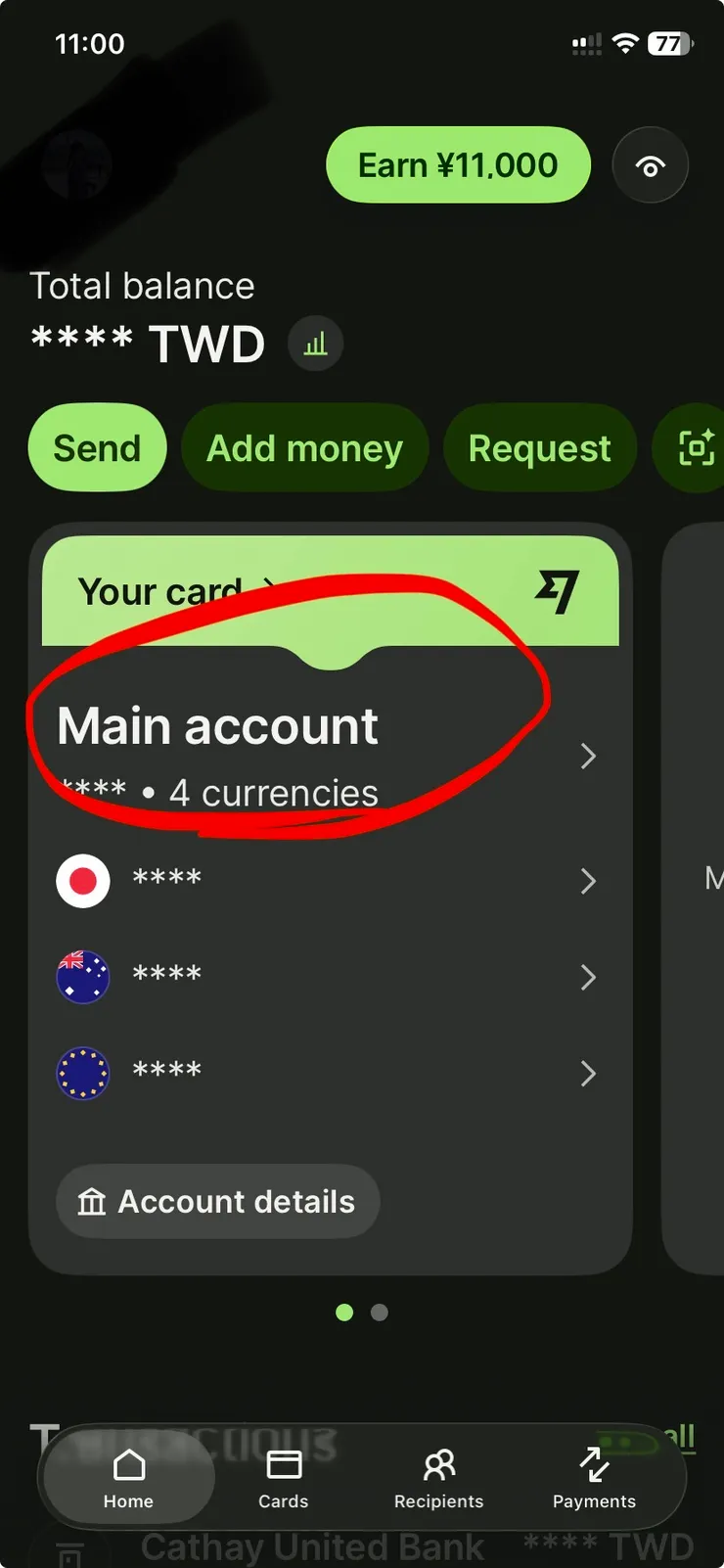Viewport: 724px width, 1568px height.
Task: Tap Add money
Action: (x=304, y=448)
